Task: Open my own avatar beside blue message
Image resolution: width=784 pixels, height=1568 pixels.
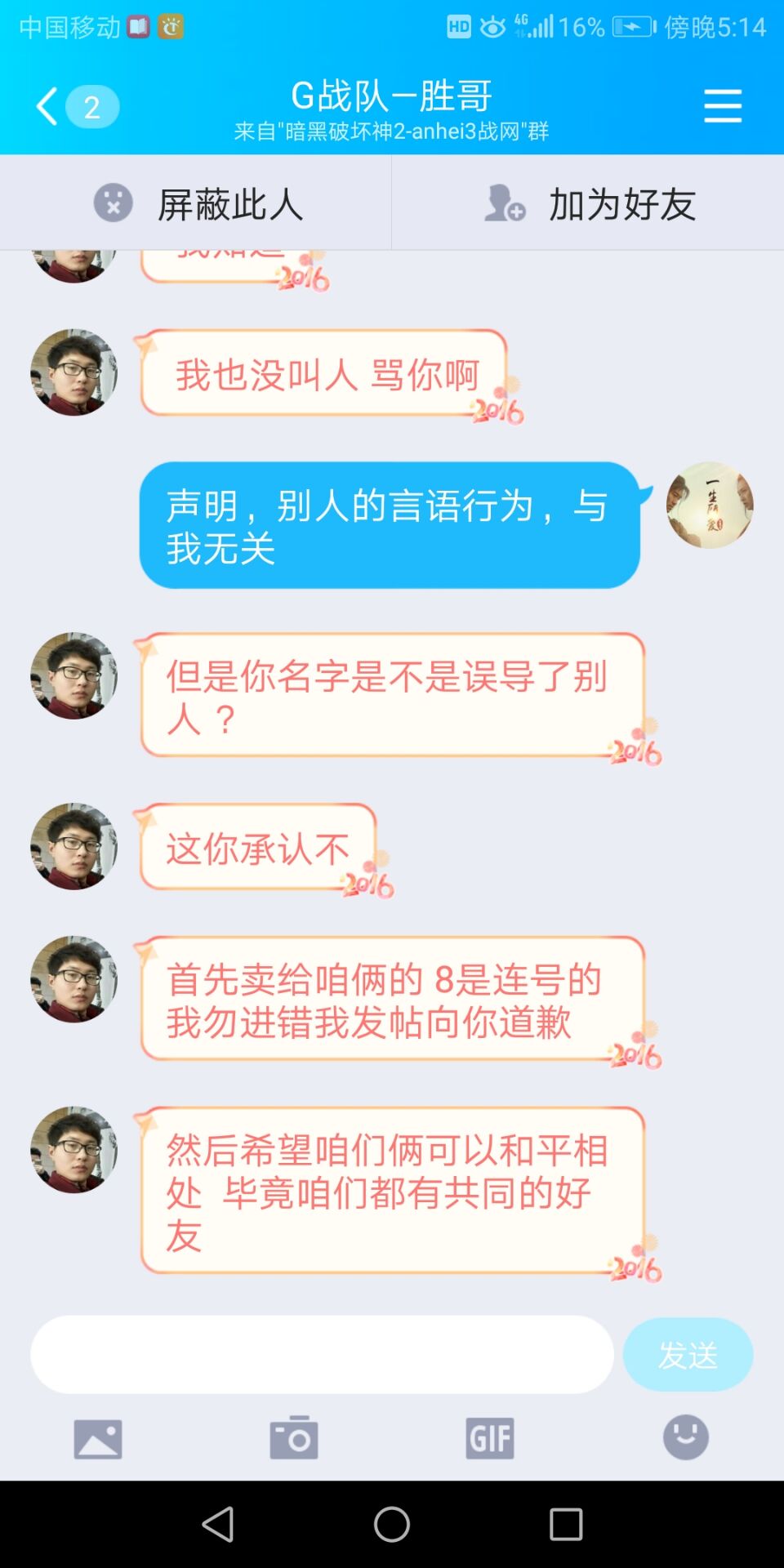Action: pos(709,505)
